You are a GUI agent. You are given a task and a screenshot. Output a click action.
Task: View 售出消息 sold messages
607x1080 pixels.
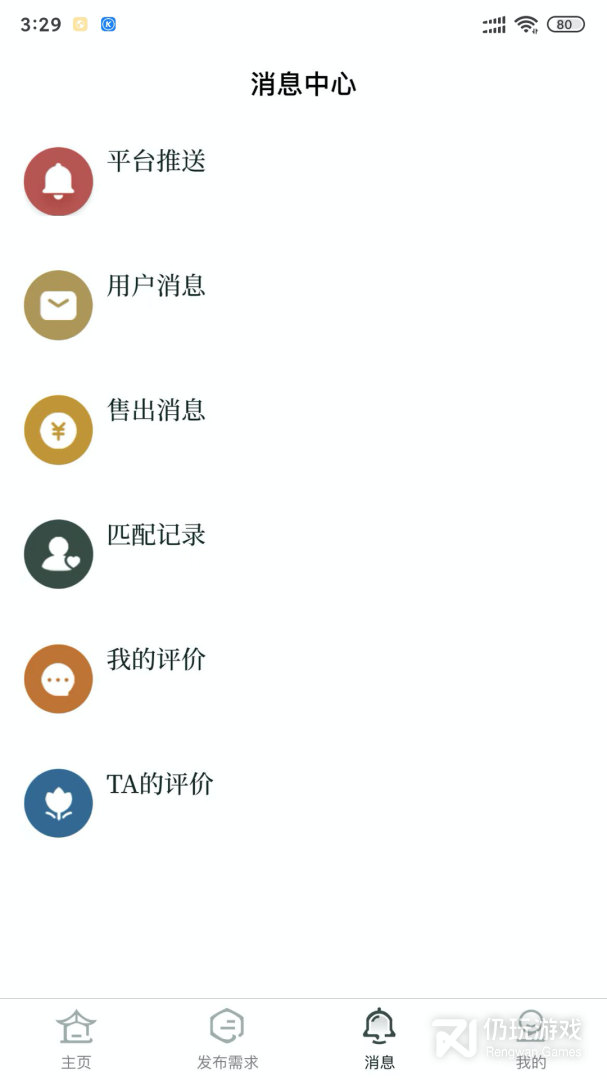pos(303,430)
